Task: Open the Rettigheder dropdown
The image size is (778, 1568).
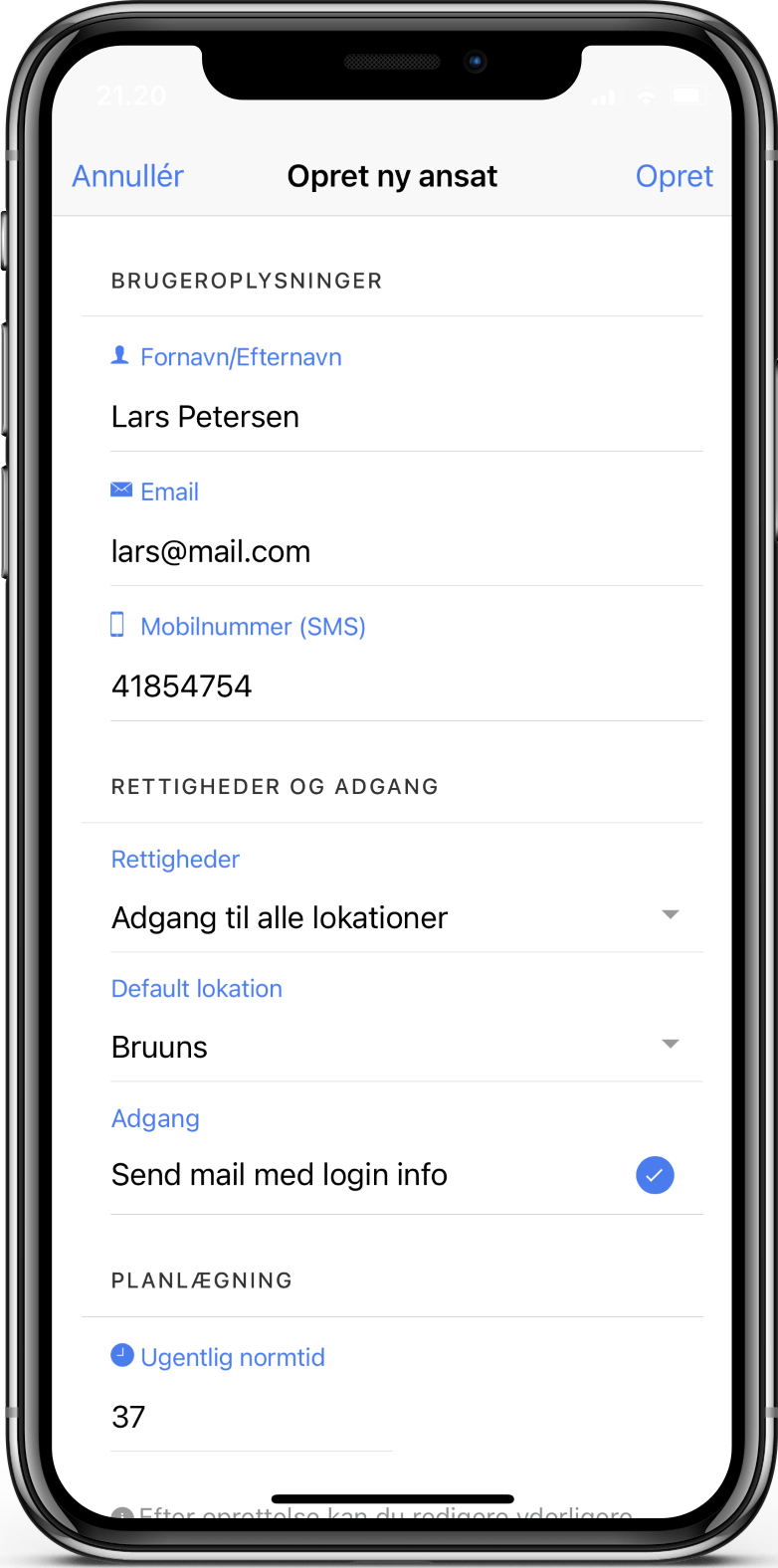Action: click(x=393, y=917)
